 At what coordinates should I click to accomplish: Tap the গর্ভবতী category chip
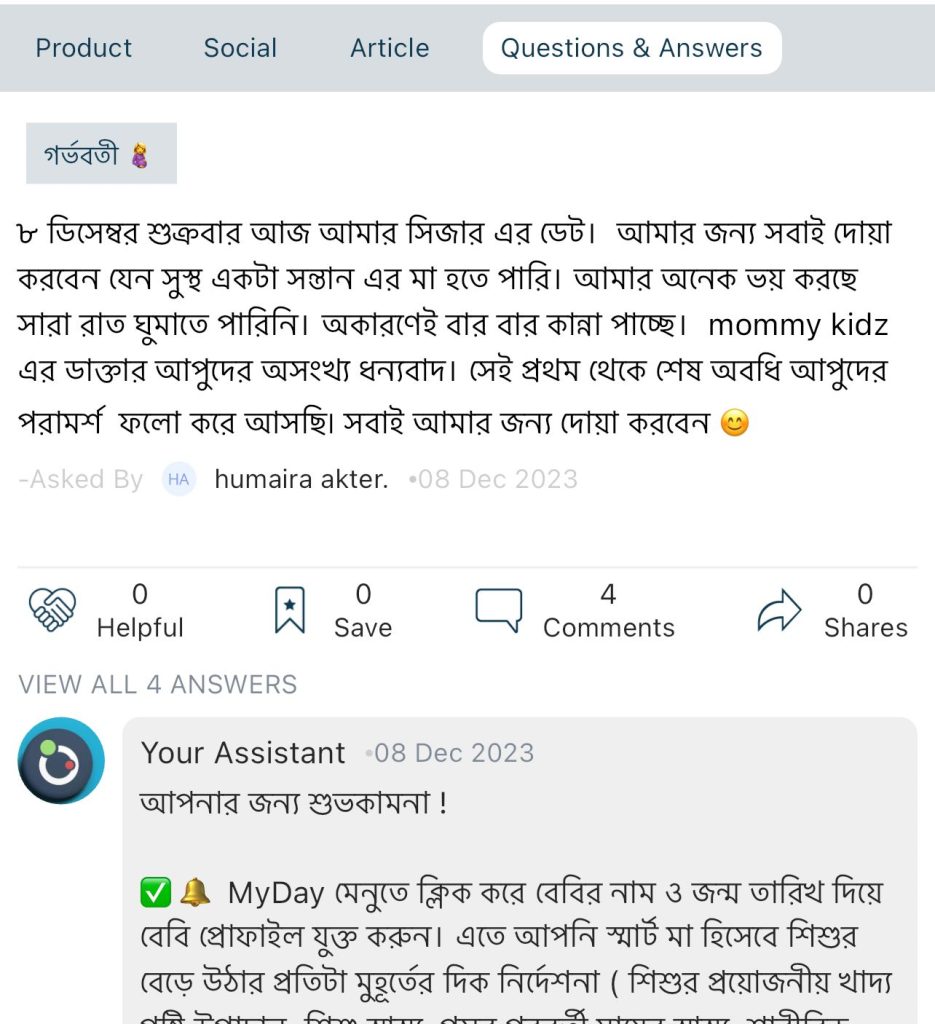(101, 154)
